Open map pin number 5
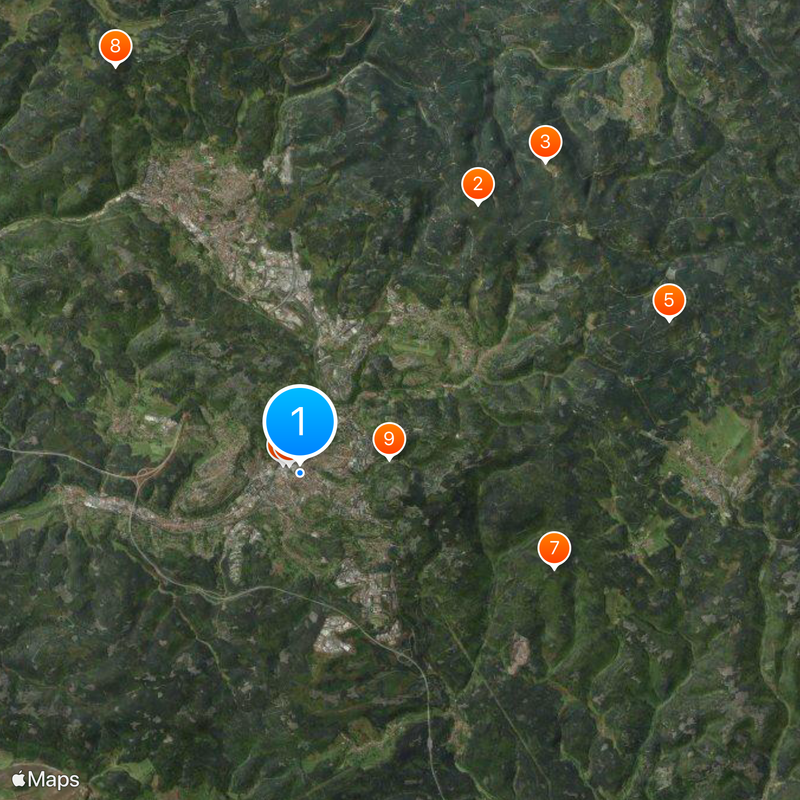This screenshot has height=800, width=800. (x=669, y=300)
